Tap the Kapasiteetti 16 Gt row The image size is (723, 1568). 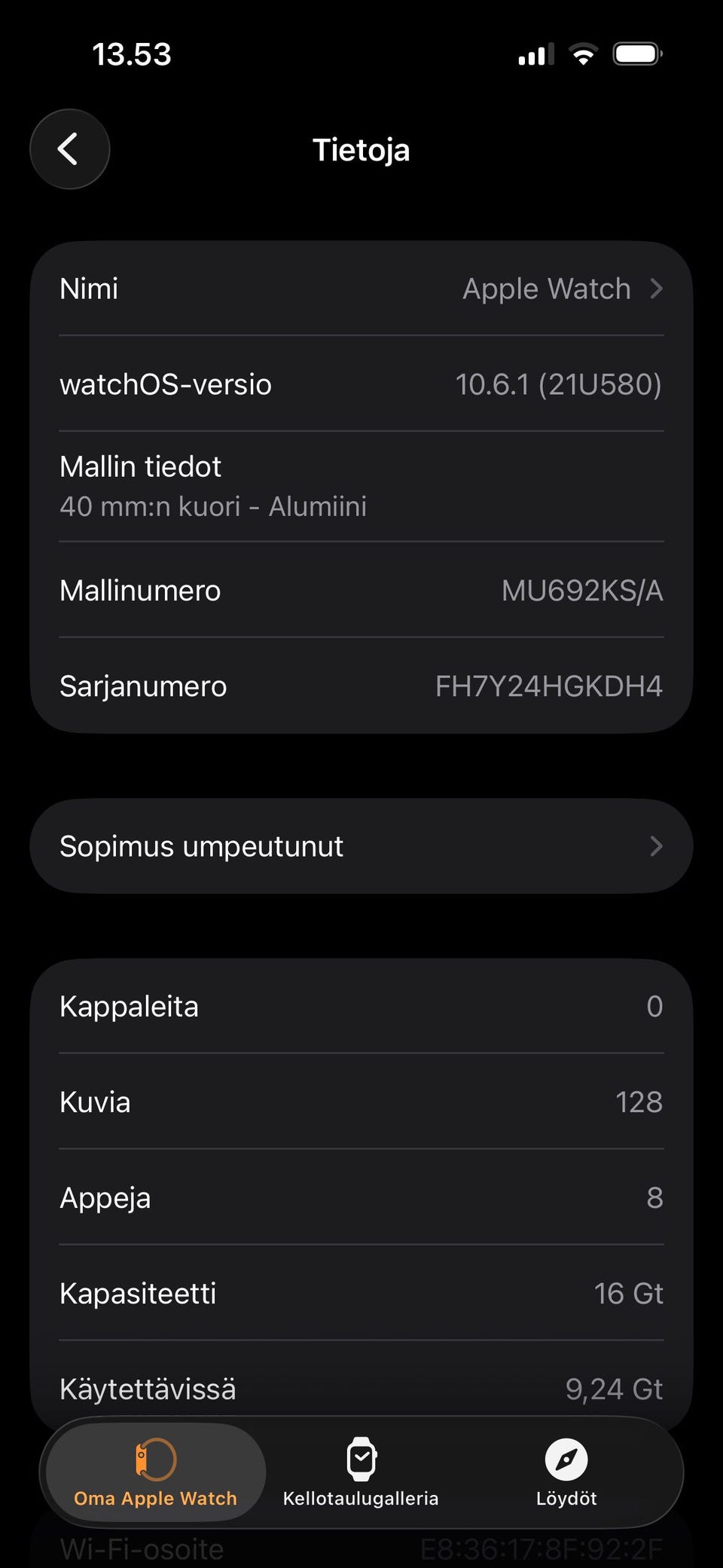[x=361, y=1293]
